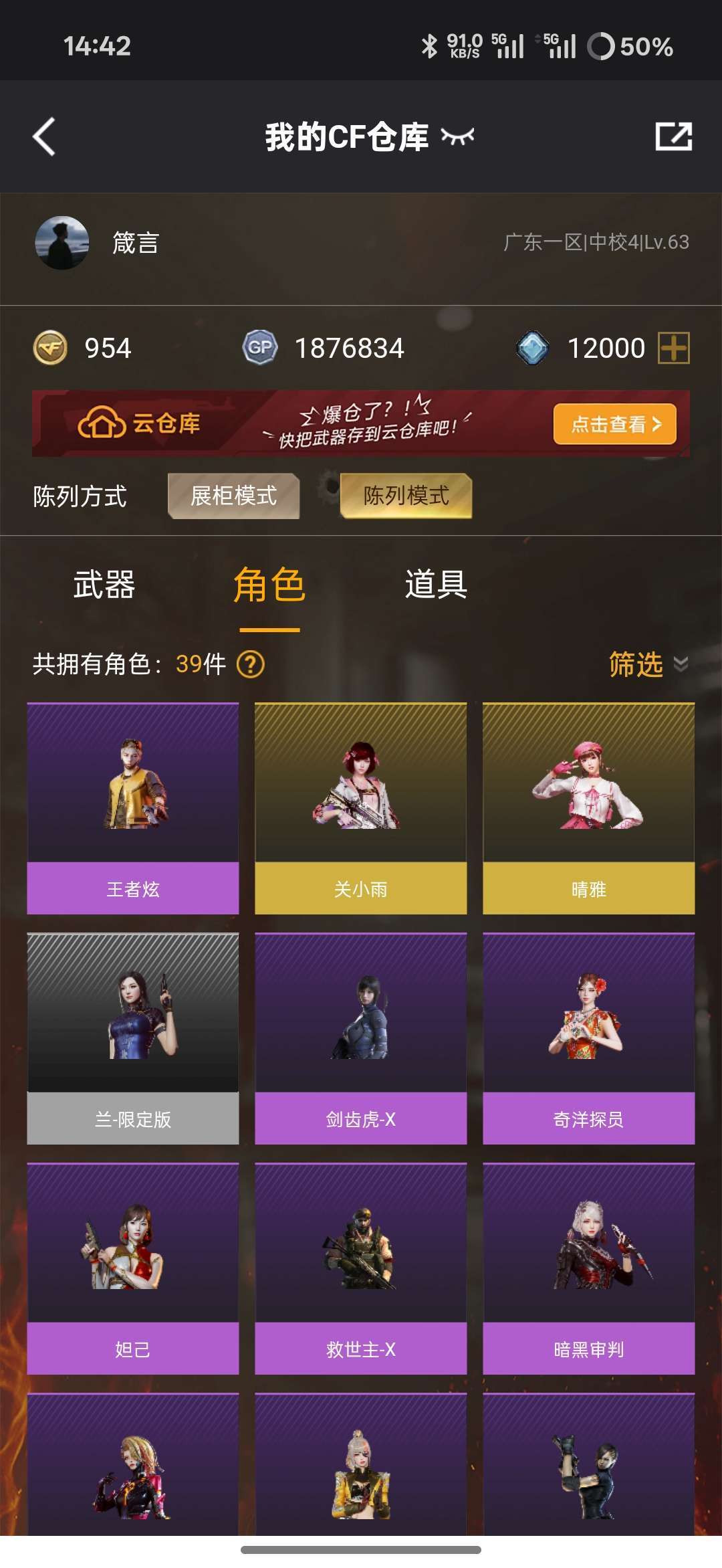Viewport: 722px width, 1568px height.
Task: Select the 剑齿虎-X character card
Action: [x=361, y=1039]
